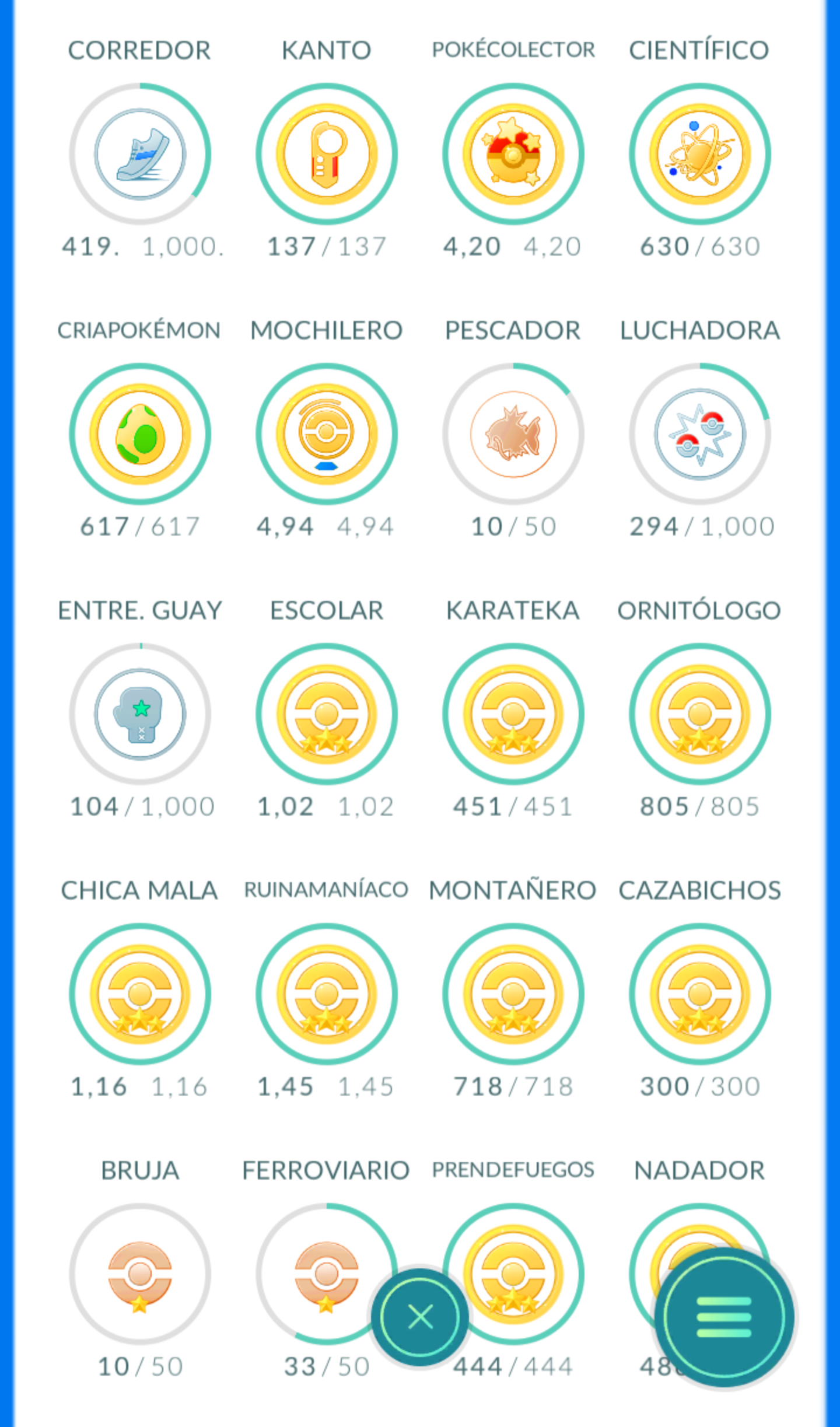Check the Luchadora medal progress
This screenshot has width=840, height=1427.
[x=699, y=434]
